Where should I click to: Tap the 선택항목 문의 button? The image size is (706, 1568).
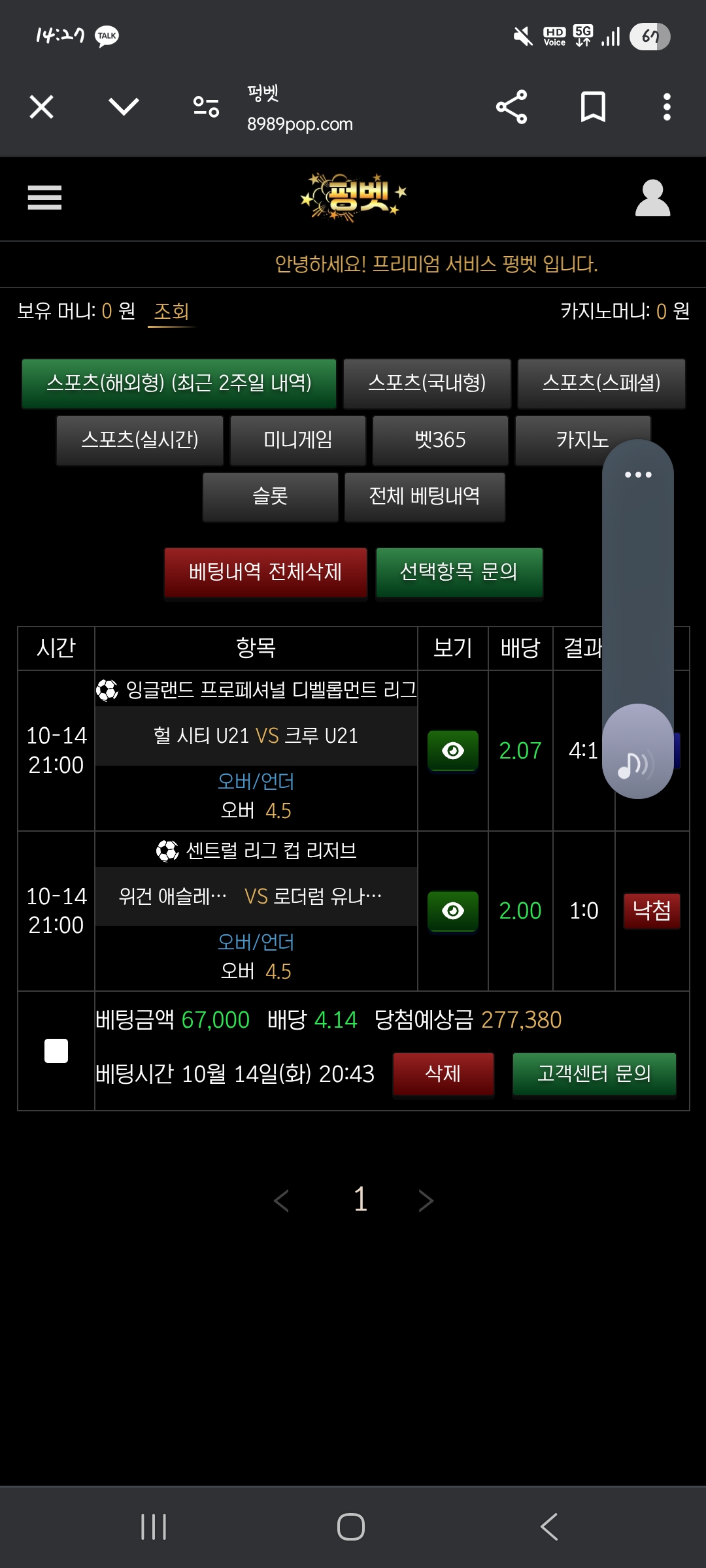click(x=459, y=572)
